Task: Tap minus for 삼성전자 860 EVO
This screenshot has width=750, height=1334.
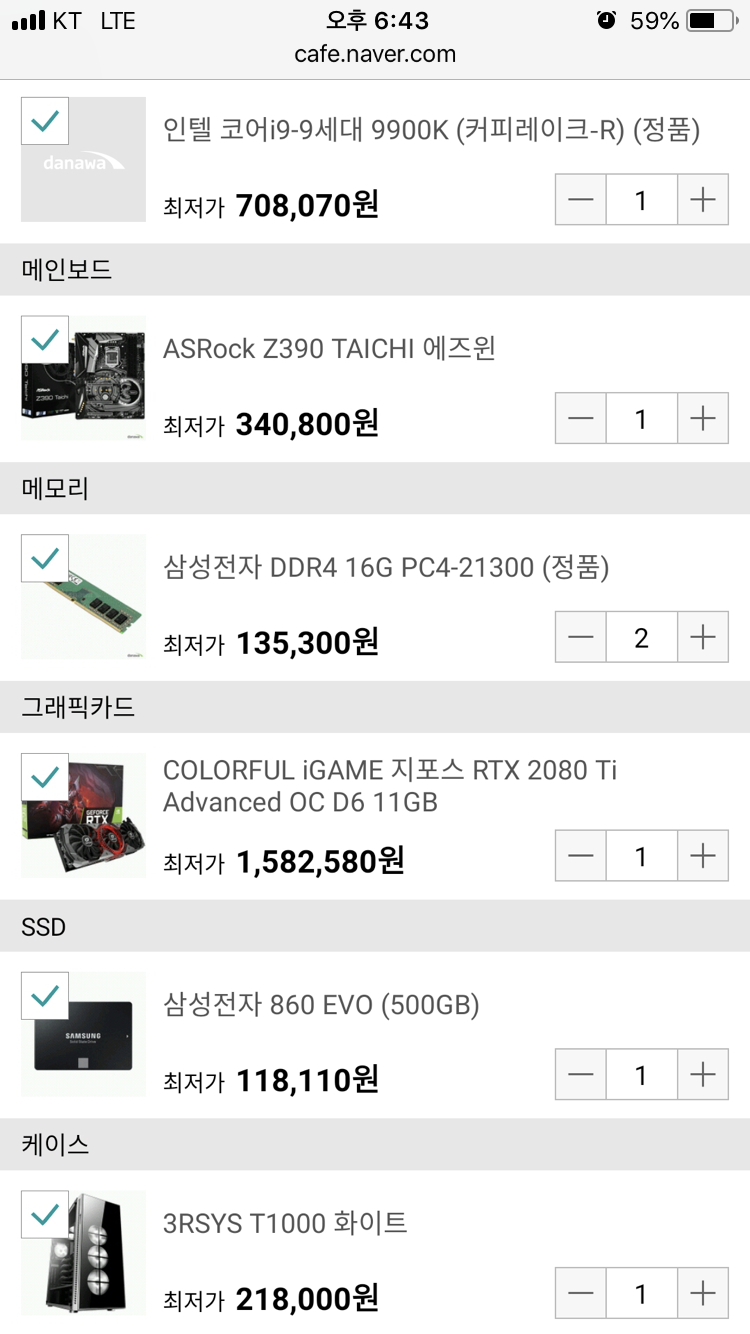Action: pos(581,1075)
